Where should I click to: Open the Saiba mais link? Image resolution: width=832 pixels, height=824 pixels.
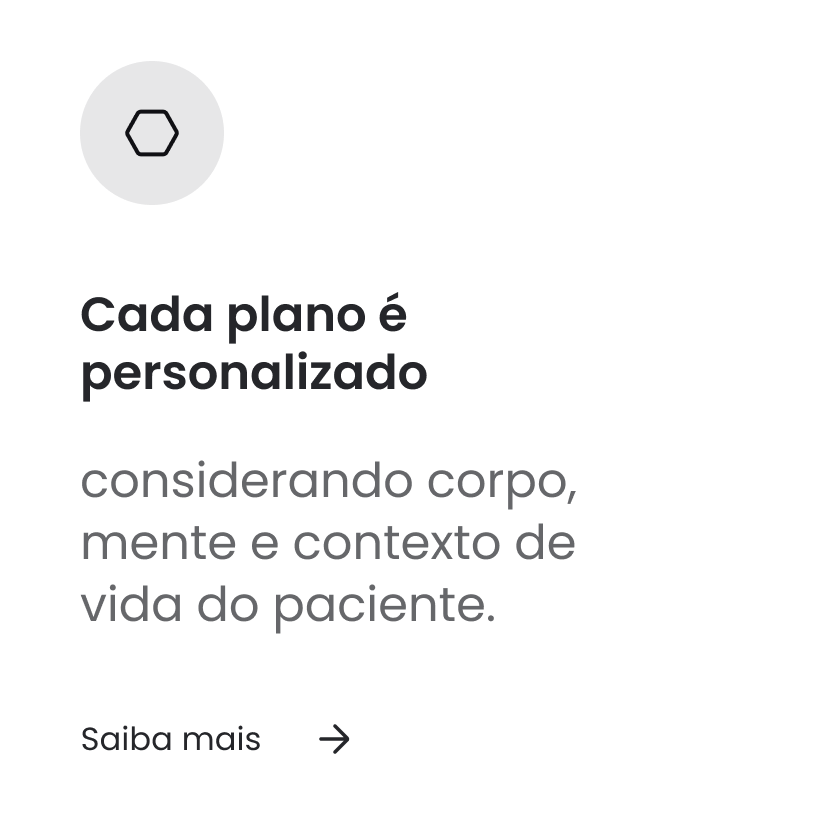click(171, 740)
